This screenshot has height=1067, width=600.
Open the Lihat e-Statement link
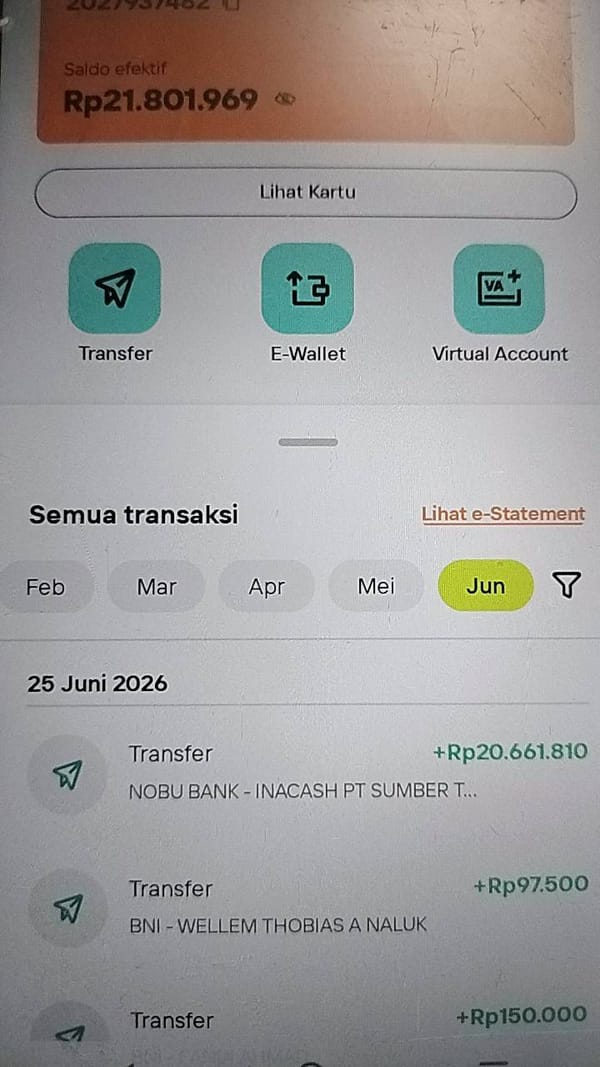pos(503,514)
